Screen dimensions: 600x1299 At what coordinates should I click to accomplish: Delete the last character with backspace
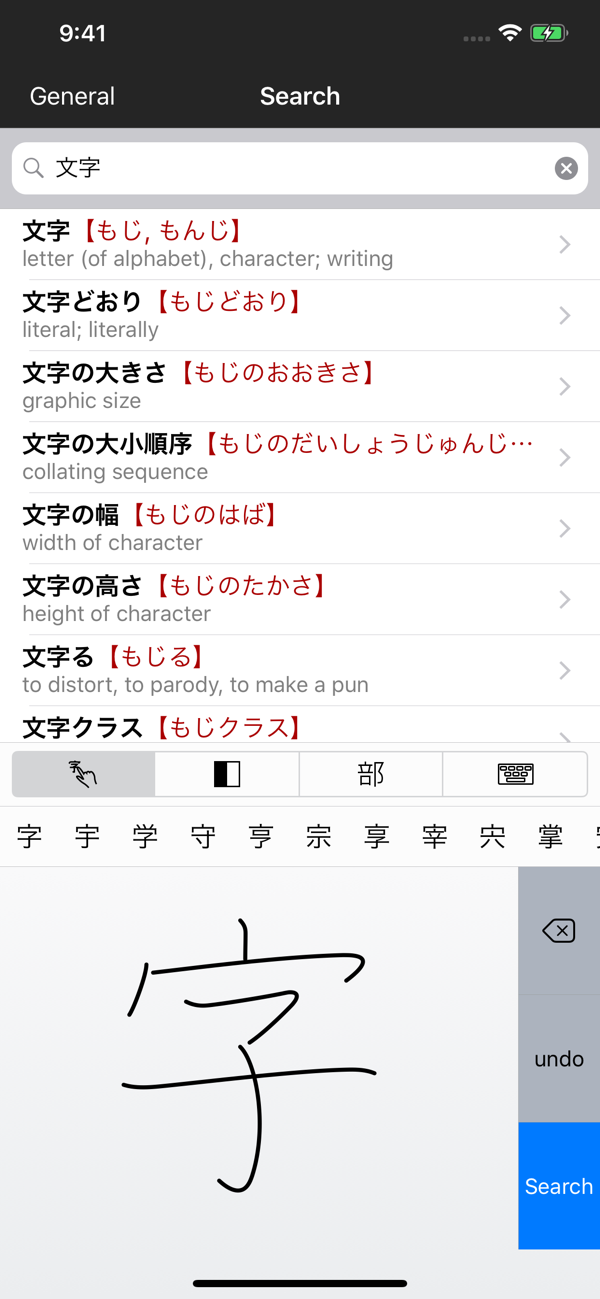pyautogui.click(x=559, y=931)
